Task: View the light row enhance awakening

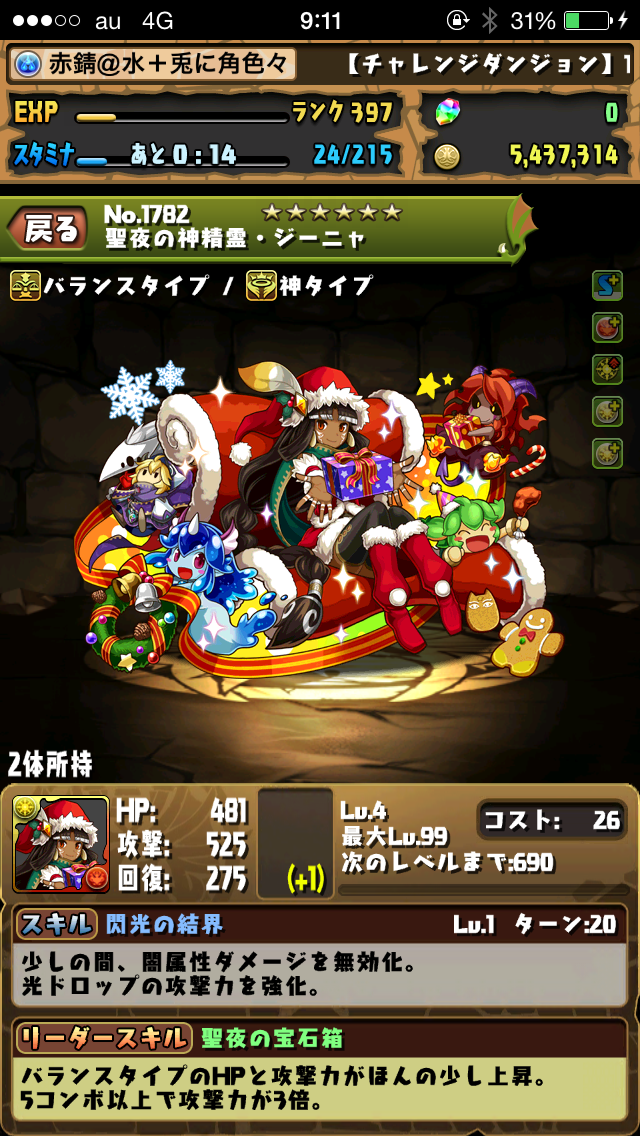Action: 607,369
